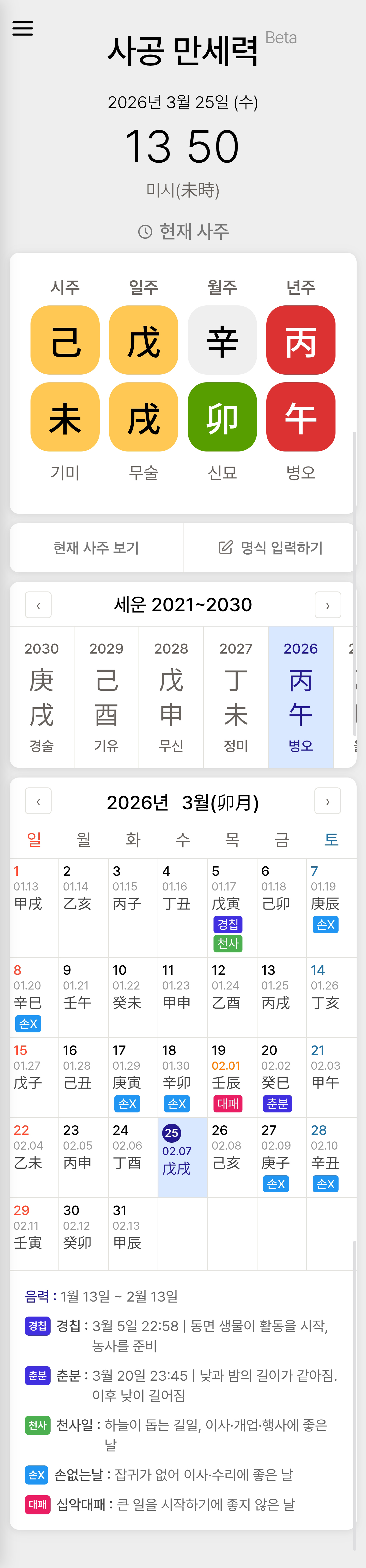Go to the next 세운 decade
The height and width of the screenshot is (1568, 366).
328,605
